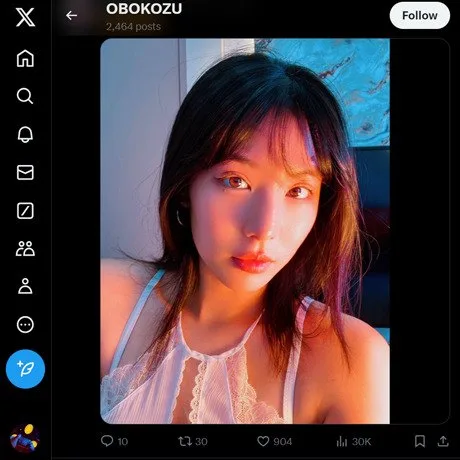Screen dimensions: 460x460
Task: Compose a new post
Action: click(x=25, y=369)
